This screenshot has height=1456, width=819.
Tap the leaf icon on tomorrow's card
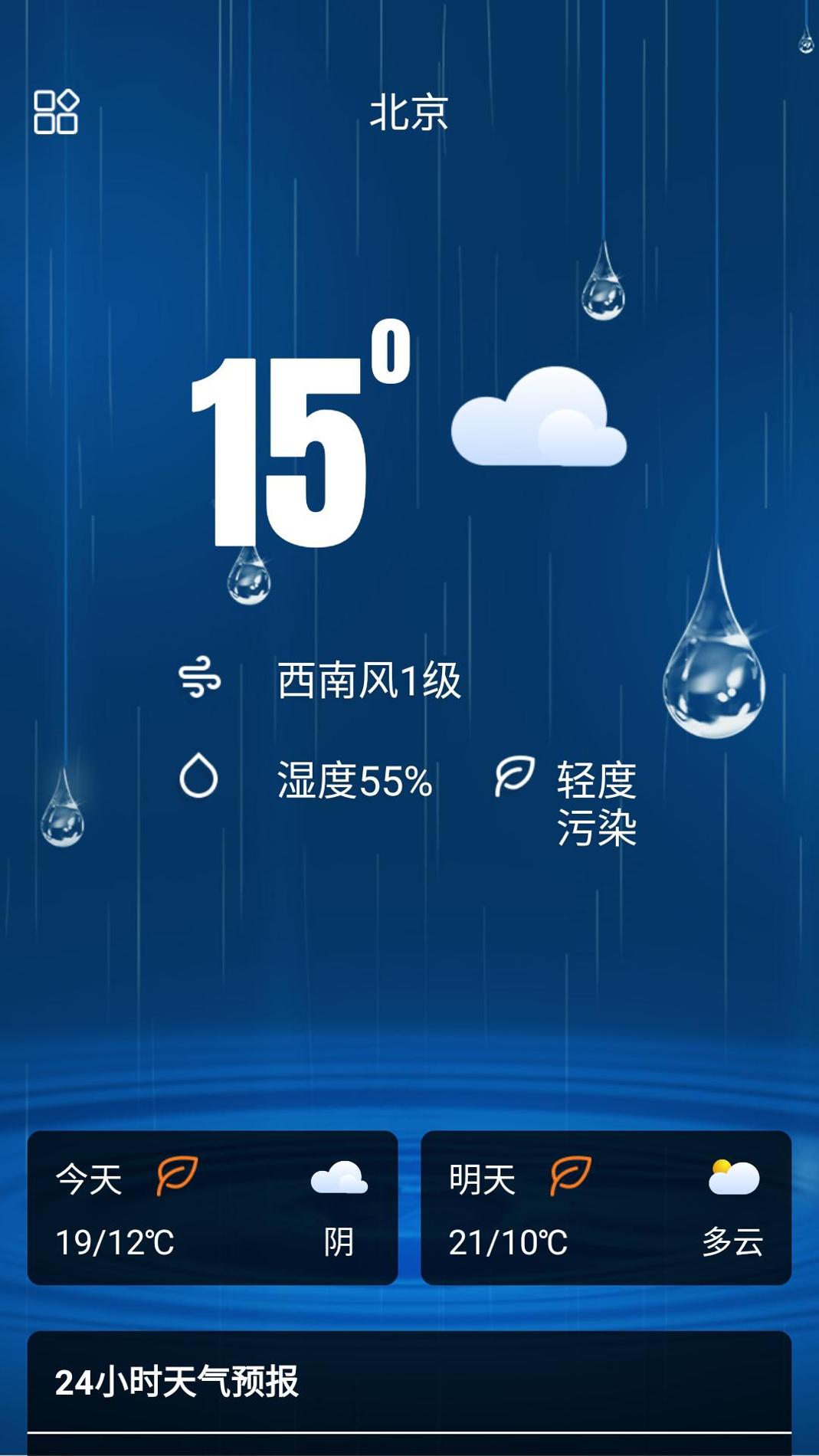(565, 1179)
